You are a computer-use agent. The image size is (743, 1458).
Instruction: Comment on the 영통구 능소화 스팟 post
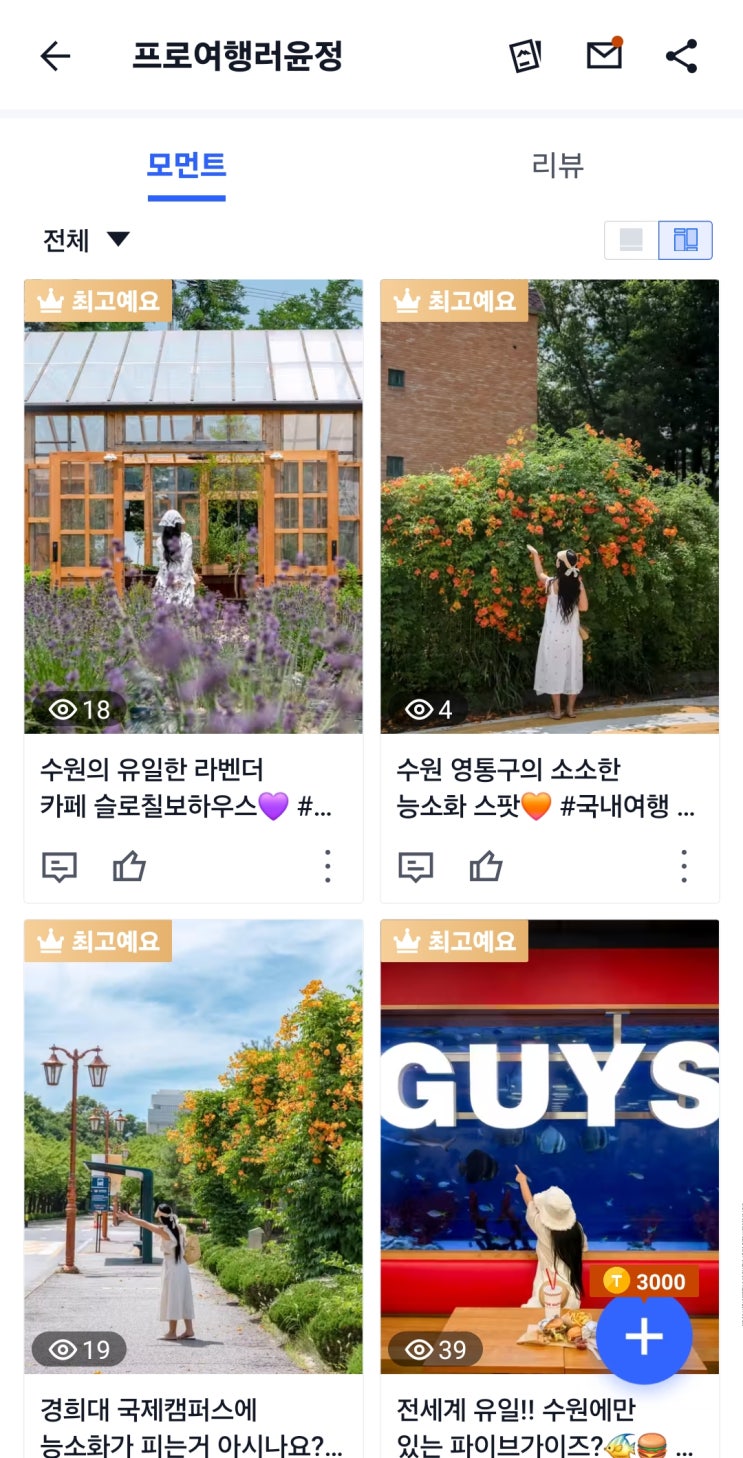tap(415, 866)
